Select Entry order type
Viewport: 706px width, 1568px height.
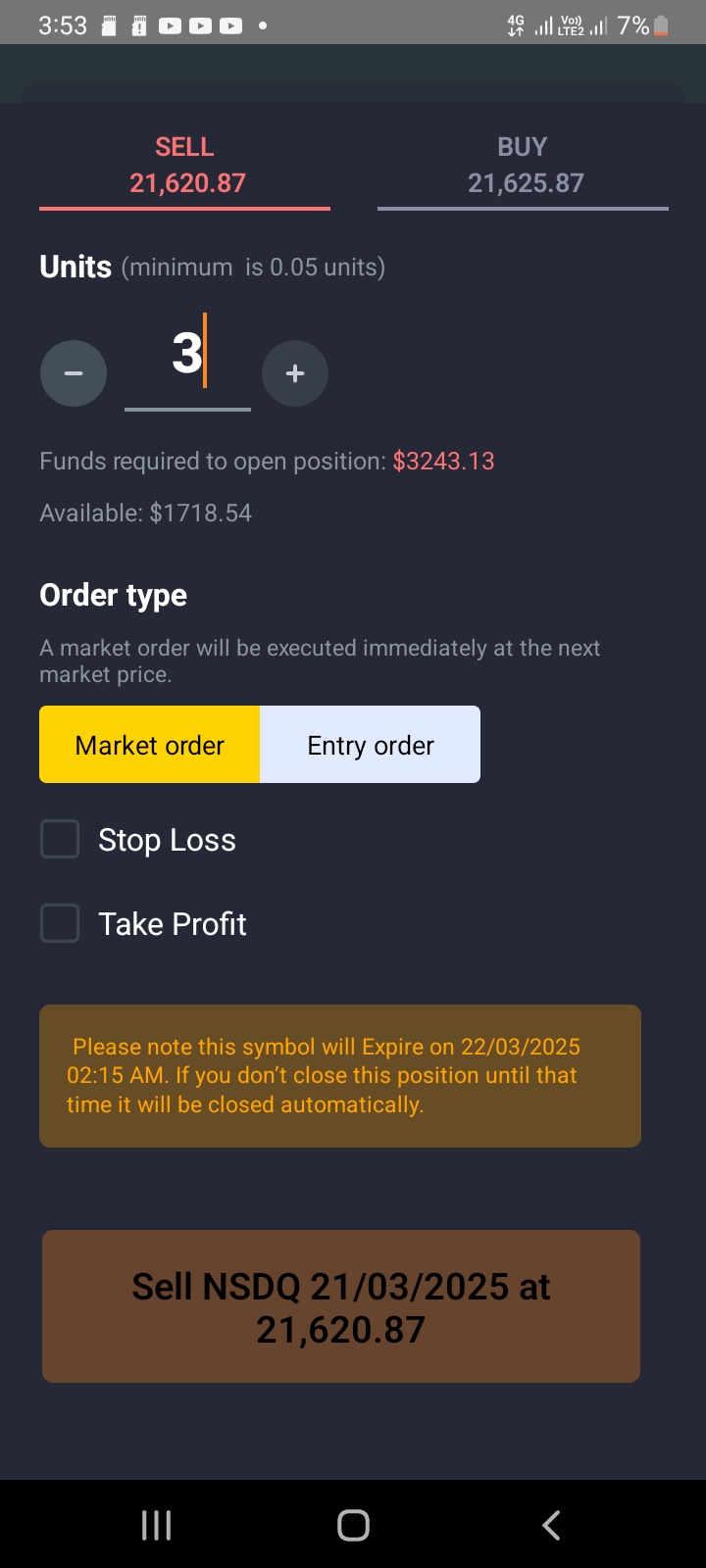(x=371, y=745)
